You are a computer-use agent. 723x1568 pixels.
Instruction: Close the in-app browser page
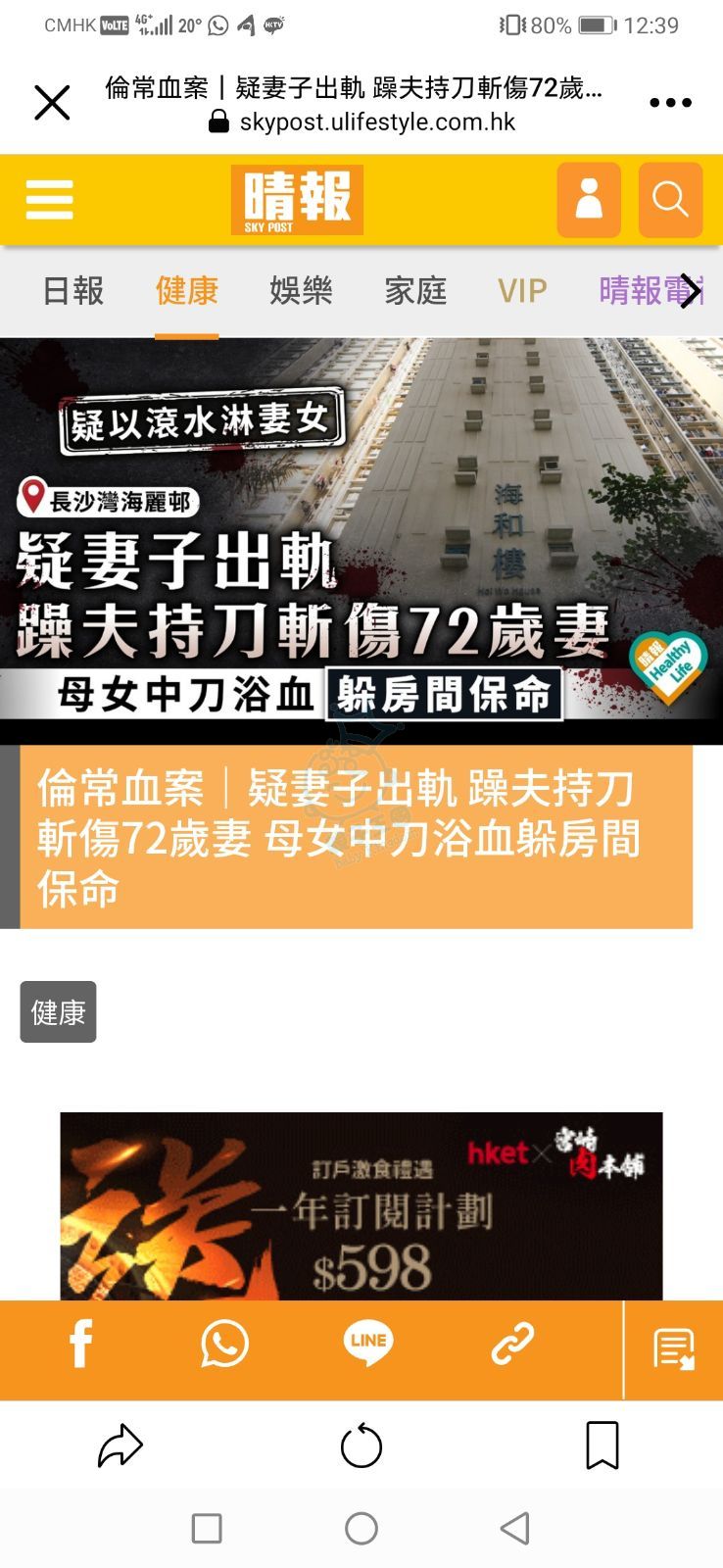coord(52,102)
